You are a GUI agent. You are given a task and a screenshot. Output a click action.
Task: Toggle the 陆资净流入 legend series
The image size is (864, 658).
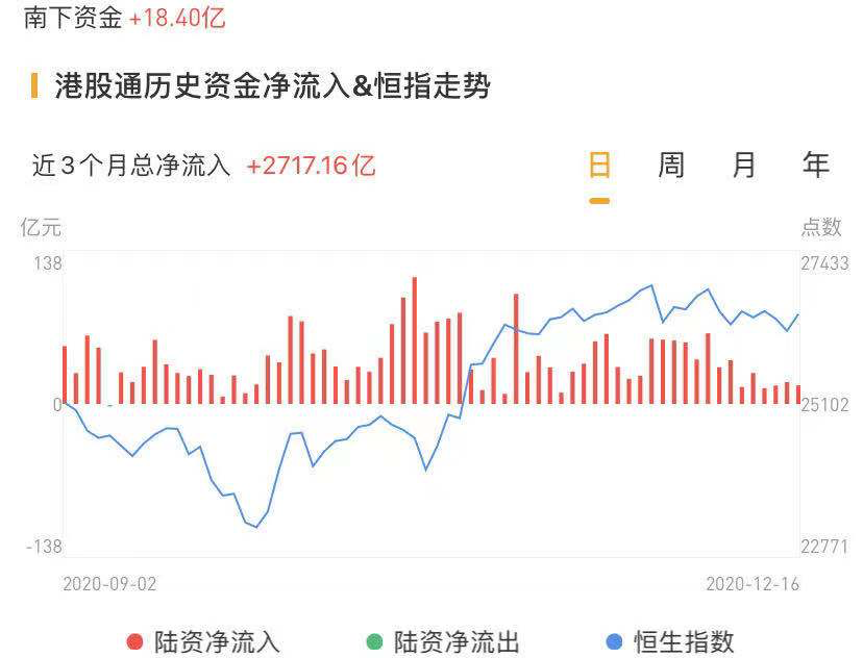(204, 641)
